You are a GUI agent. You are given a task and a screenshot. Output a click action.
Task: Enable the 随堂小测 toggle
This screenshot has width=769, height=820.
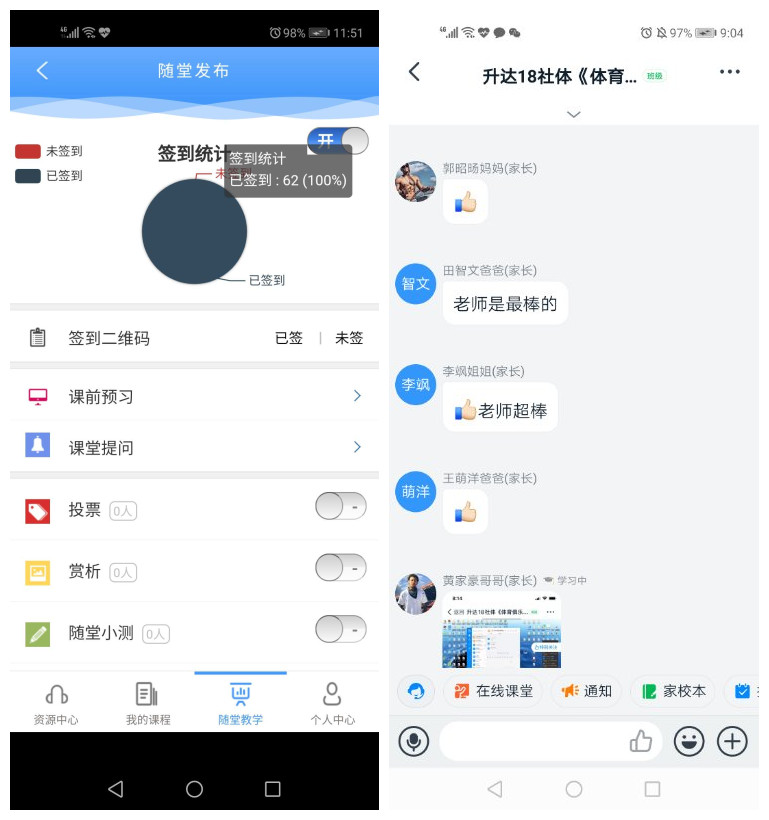click(340, 630)
